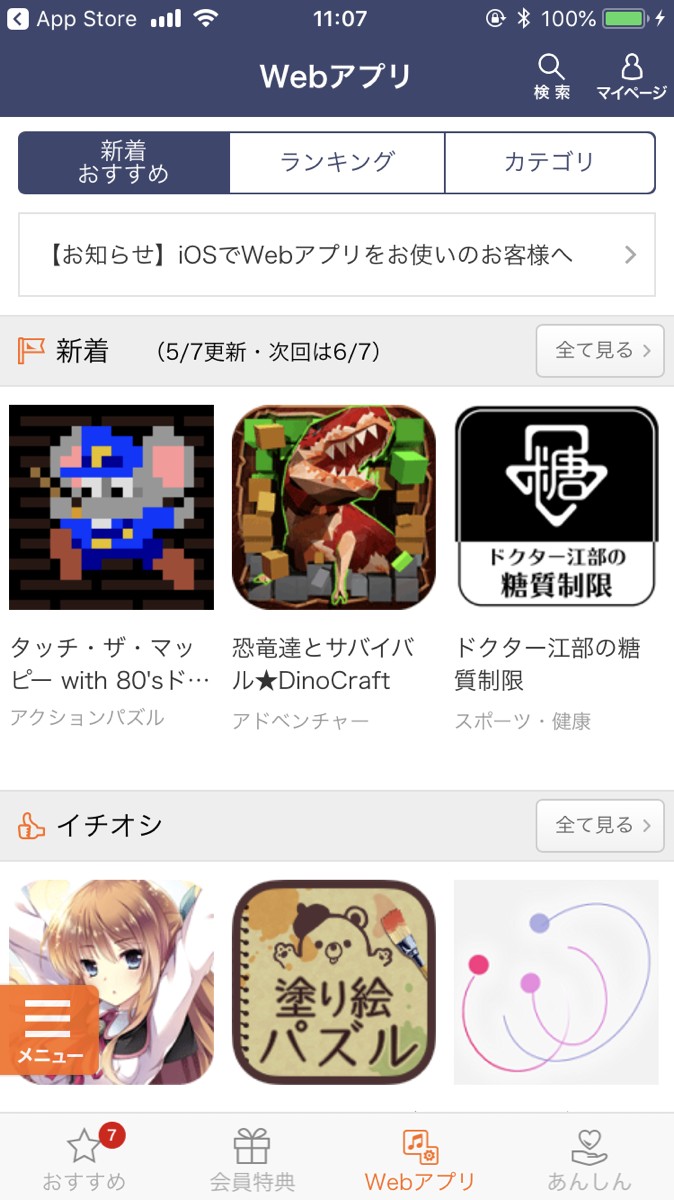Image resolution: width=674 pixels, height=1200 pixels.
Task: Go to the あんしん tab
Action: click(x=589, y=1158)
